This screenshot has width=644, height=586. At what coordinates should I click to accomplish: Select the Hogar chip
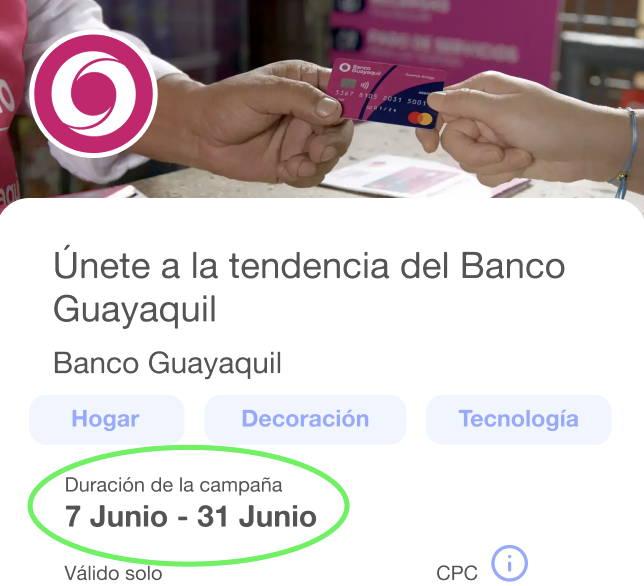(x=106, y=419)
